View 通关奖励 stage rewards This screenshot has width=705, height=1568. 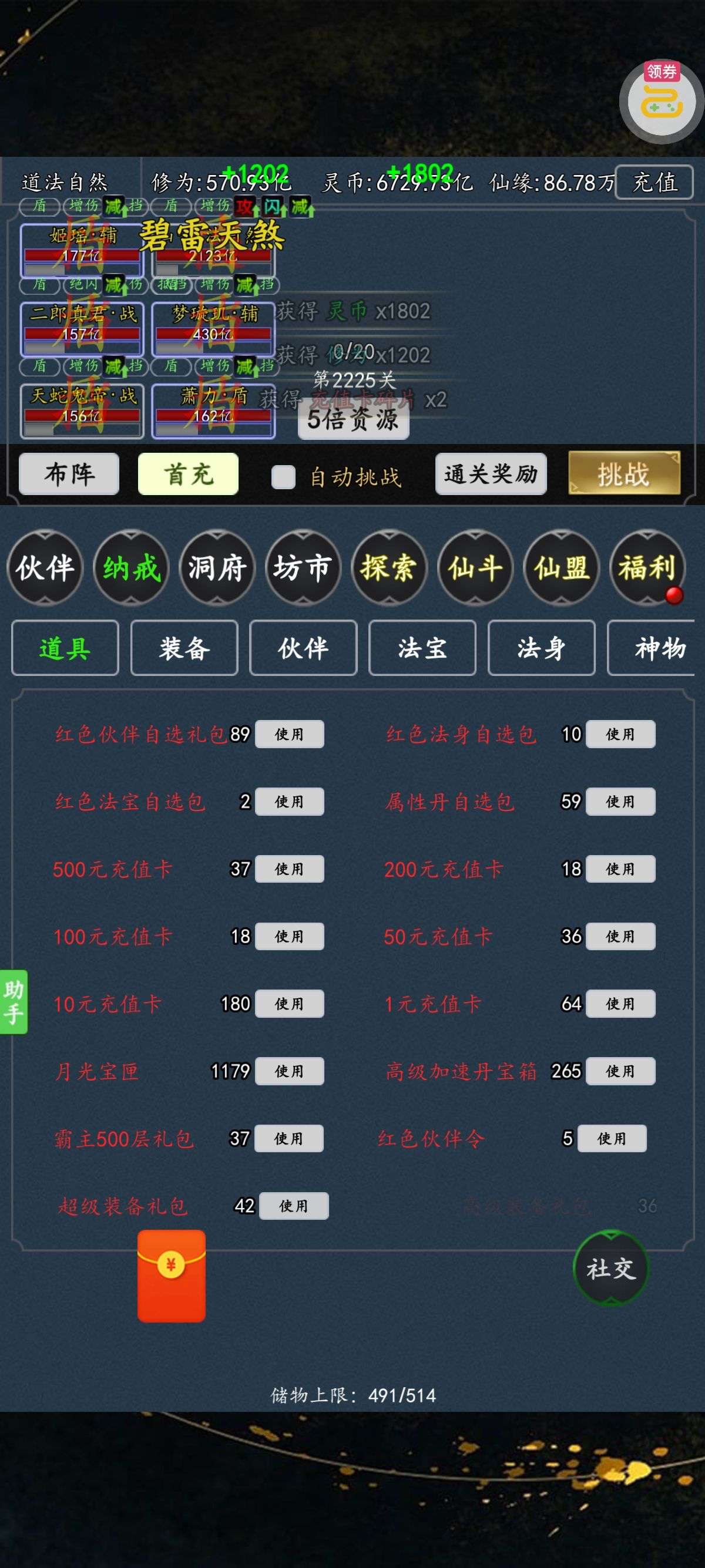(491, 473)
